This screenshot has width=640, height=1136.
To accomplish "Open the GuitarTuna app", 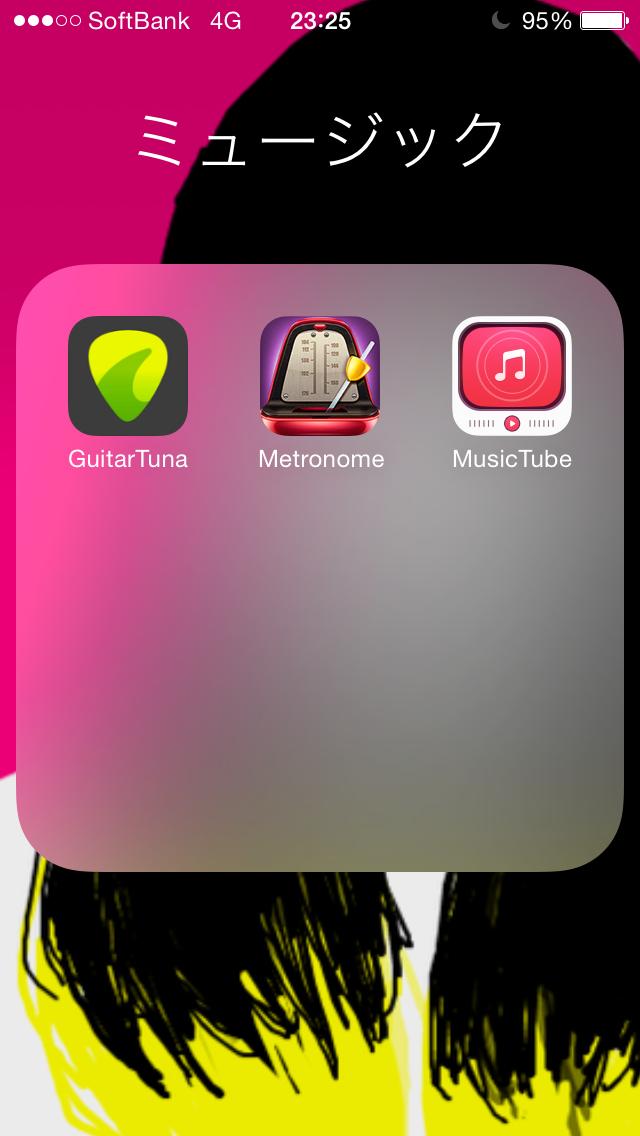I will [128, 376].
